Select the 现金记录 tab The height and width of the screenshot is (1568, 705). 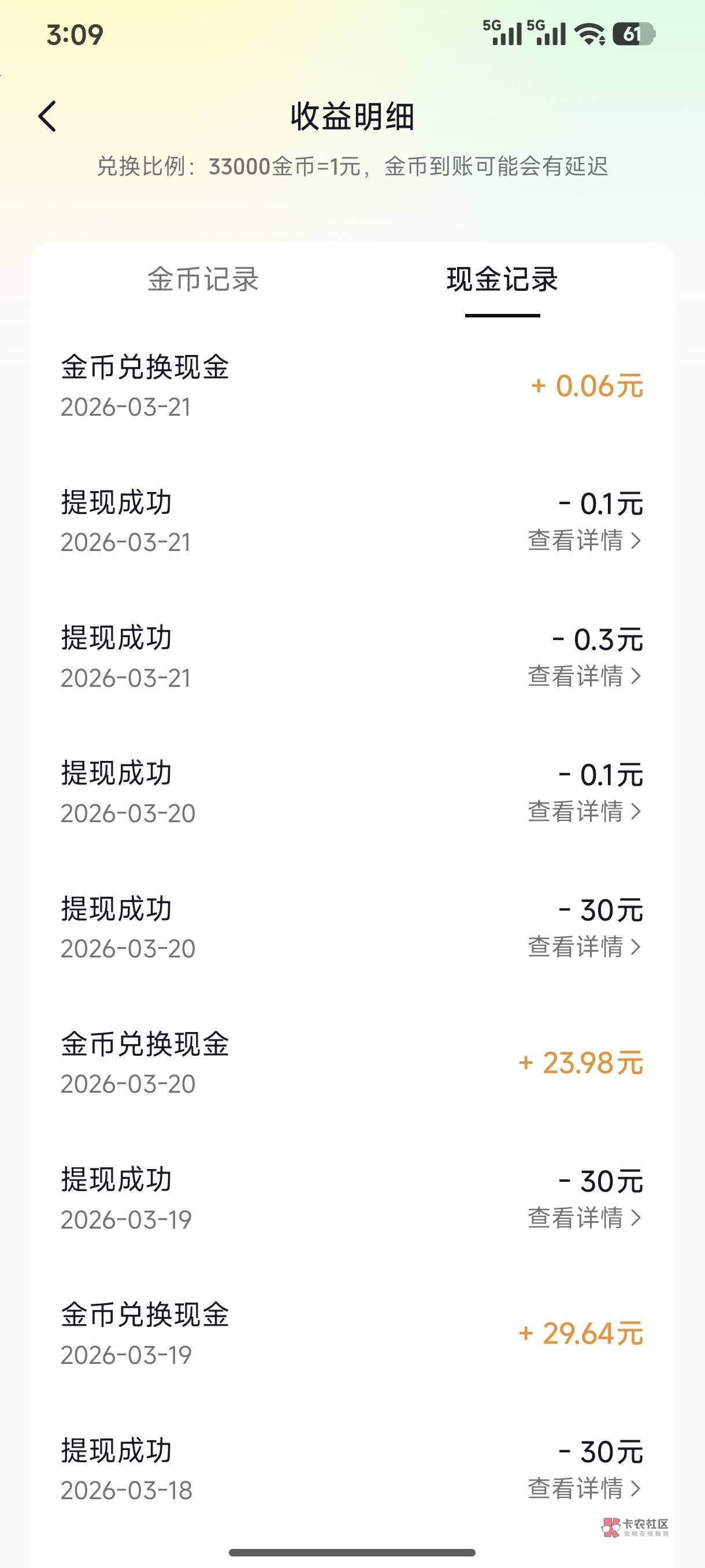(502, 279)
